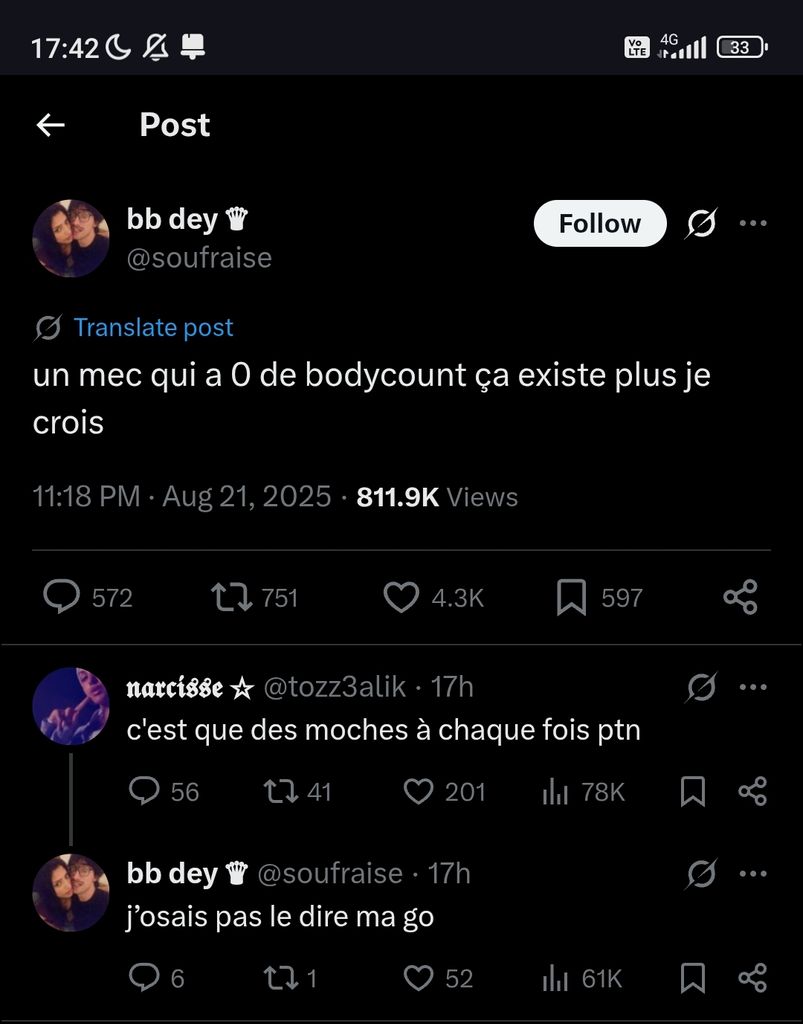Like bb dey's reply "j'osais pas le dire"

point(418,977)
